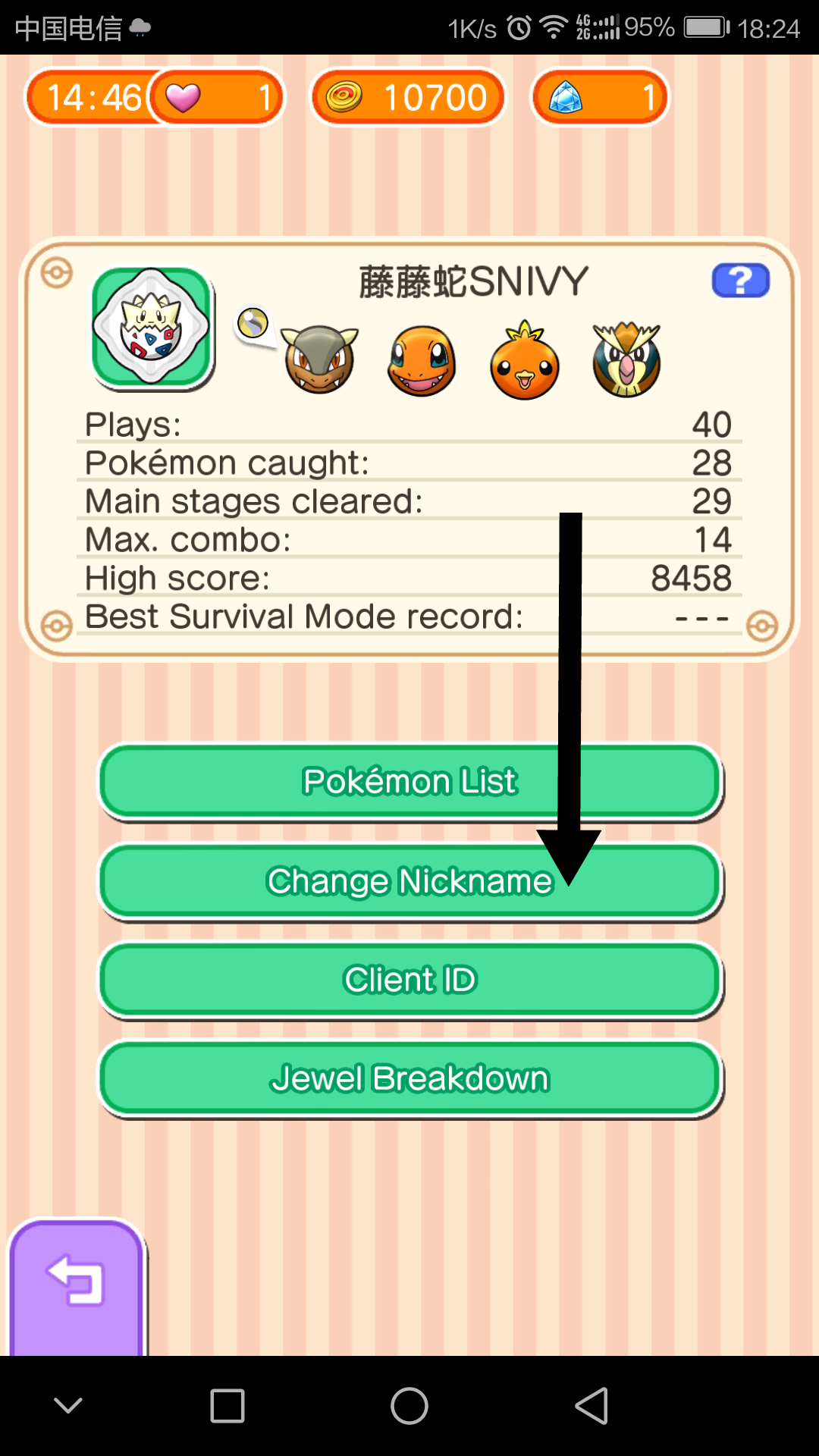Viewport: 819px width, 1456px height.
Task: Tap the Change Nickname button
Action: tap(410, 881)
